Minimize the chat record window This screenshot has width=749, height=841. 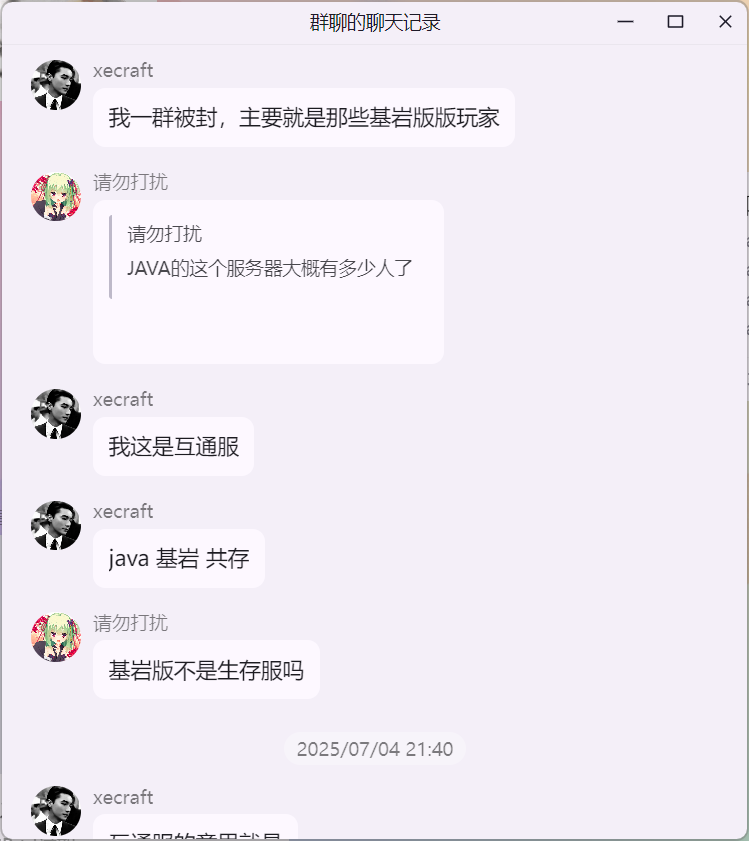[626, 22]
